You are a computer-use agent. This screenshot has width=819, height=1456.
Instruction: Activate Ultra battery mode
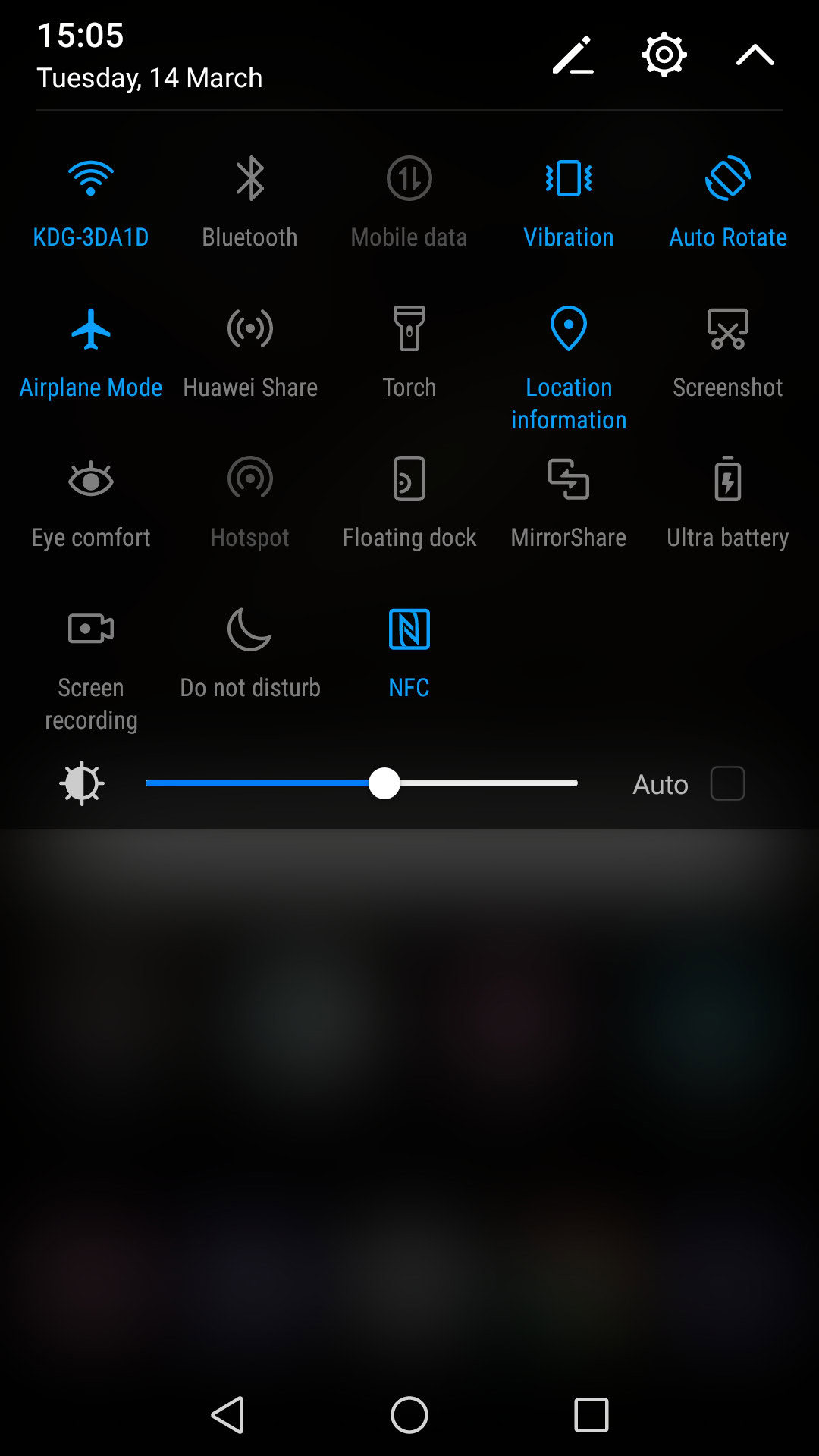coord(728,480)
